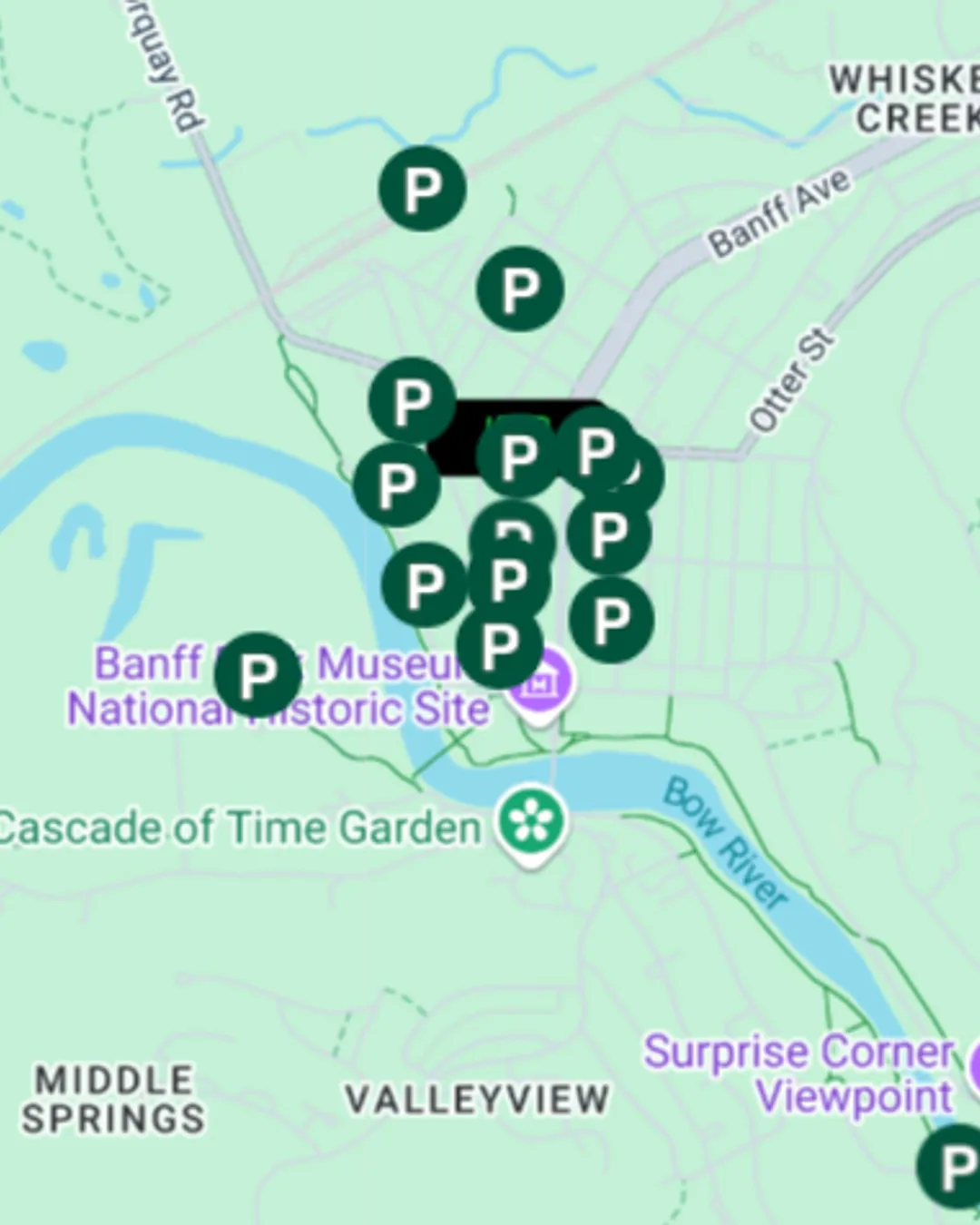
Task: Open the parking marker covering the Banff Museum label
Action: 258,675
